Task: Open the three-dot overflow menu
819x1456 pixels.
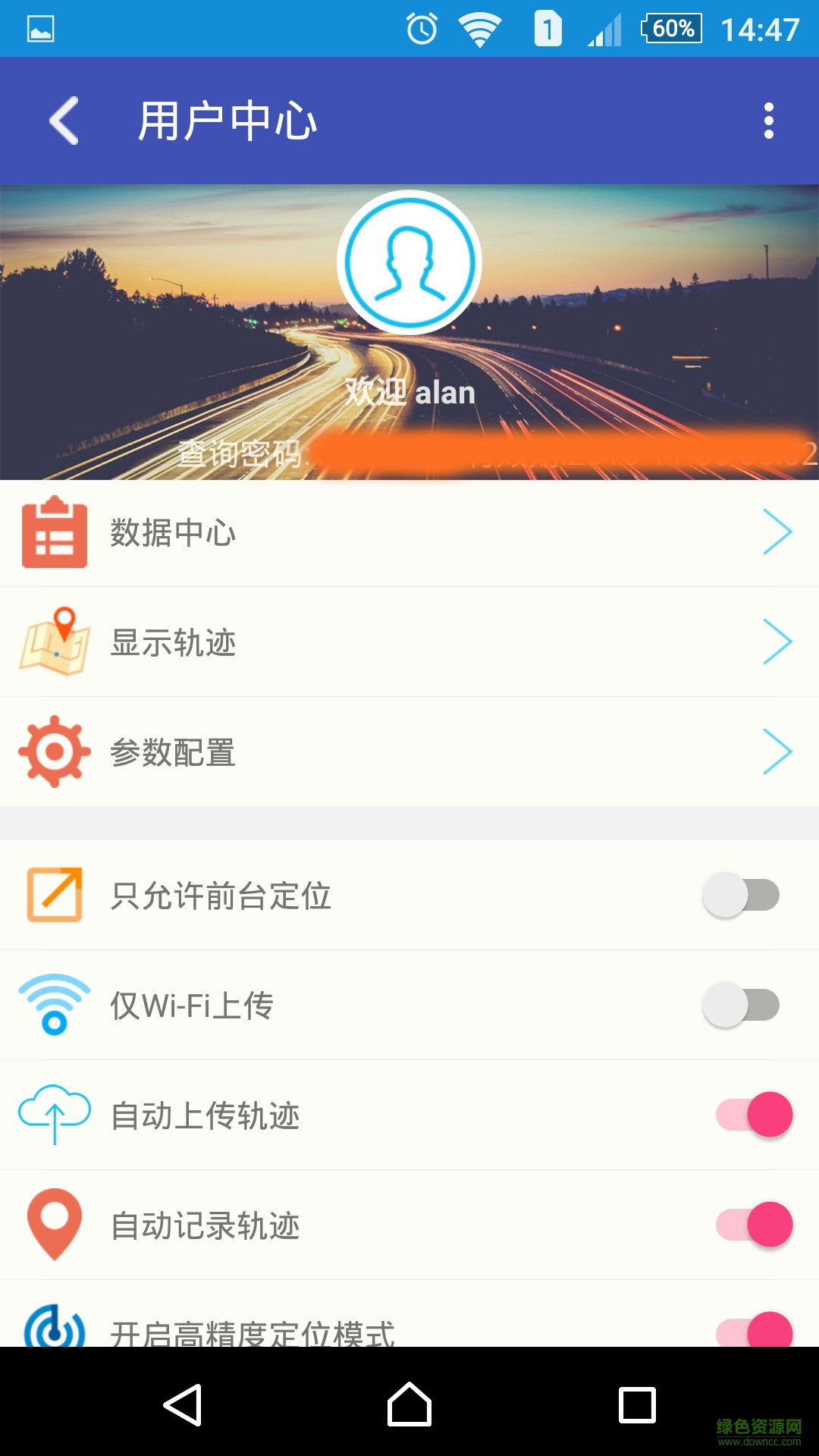Action: pos(768,121)
